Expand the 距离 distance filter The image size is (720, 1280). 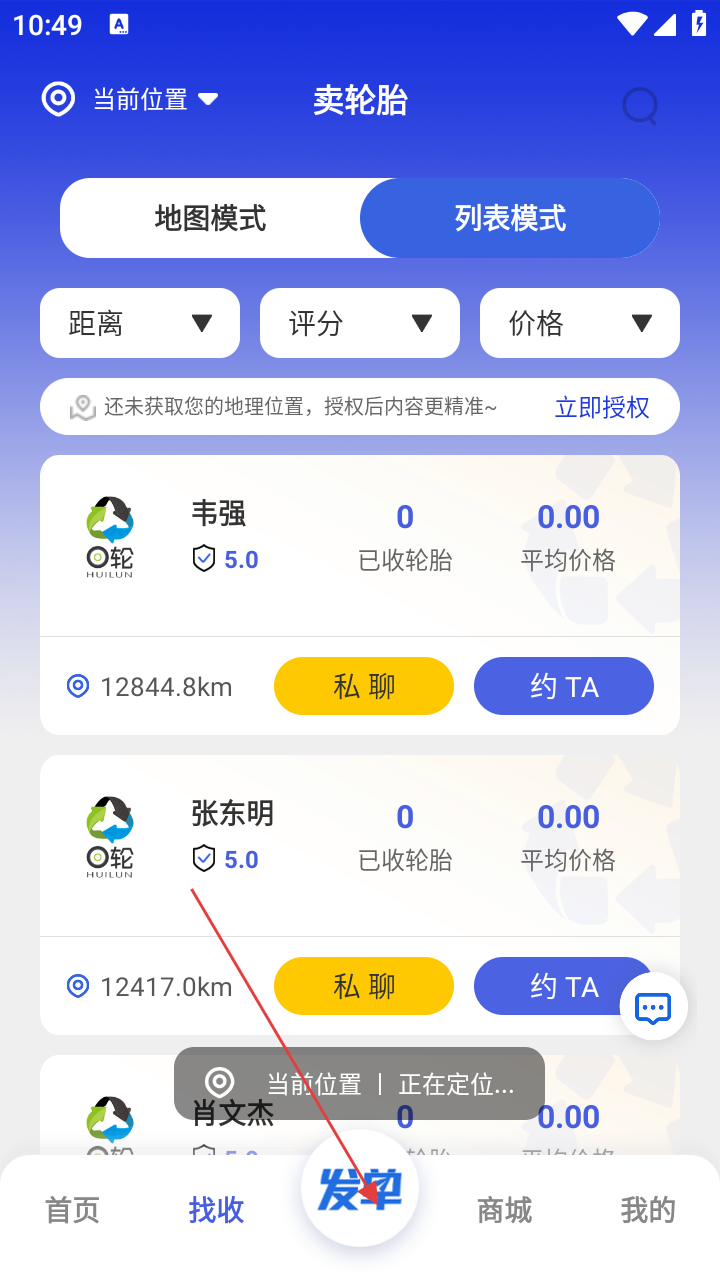click(140, 323)
